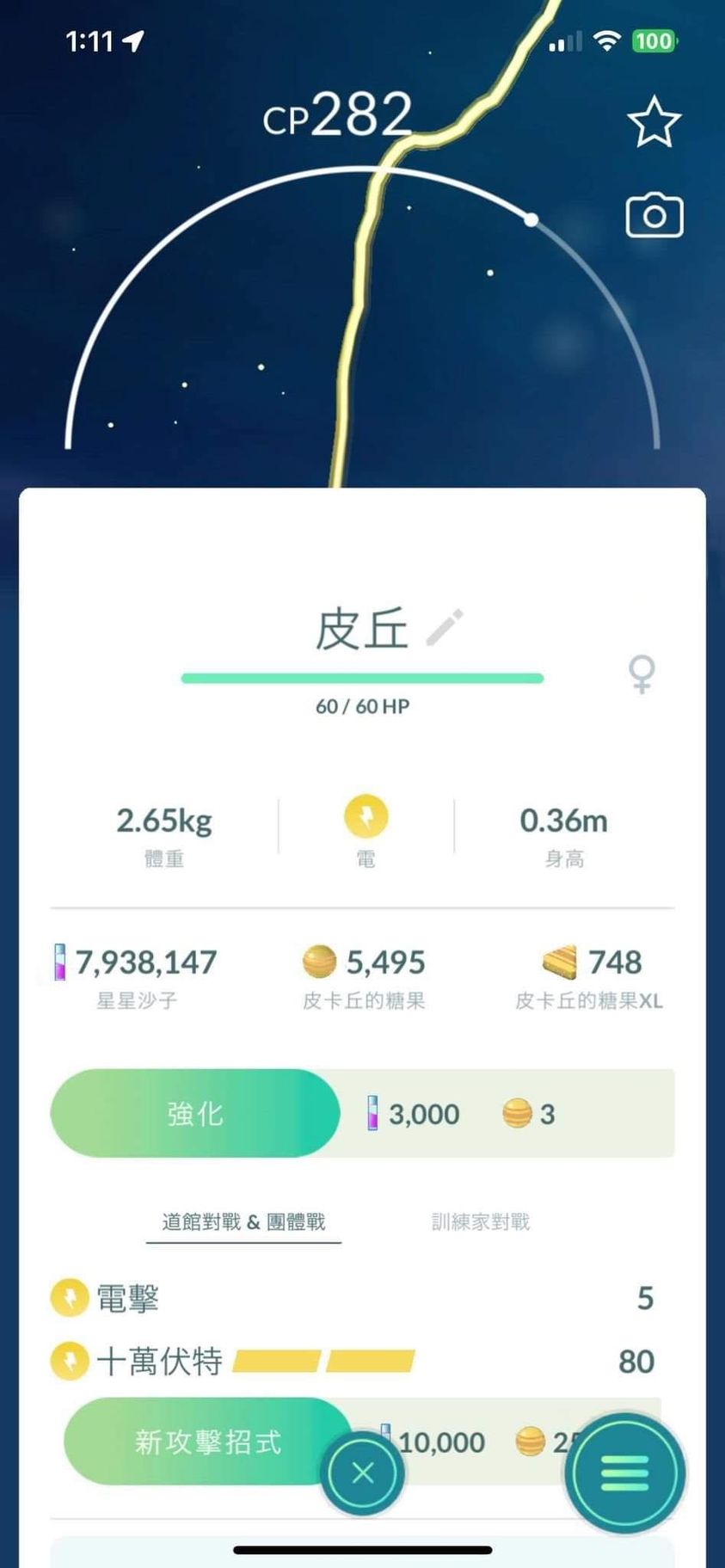Viewport: 725px width, 1568px height.
Task: Open the round menu button with three lines
Action: [x=624, y=1474]
